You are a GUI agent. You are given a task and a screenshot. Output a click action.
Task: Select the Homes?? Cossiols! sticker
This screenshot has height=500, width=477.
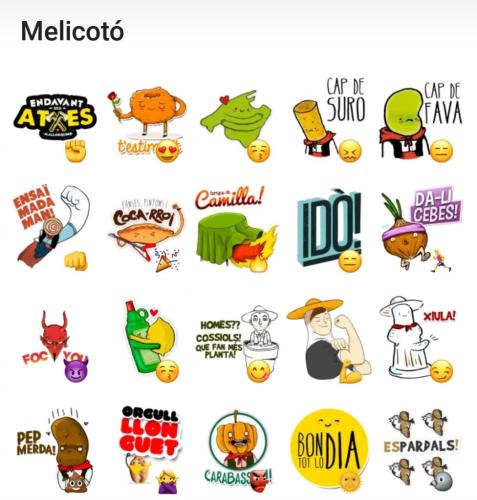coord(237,343)
